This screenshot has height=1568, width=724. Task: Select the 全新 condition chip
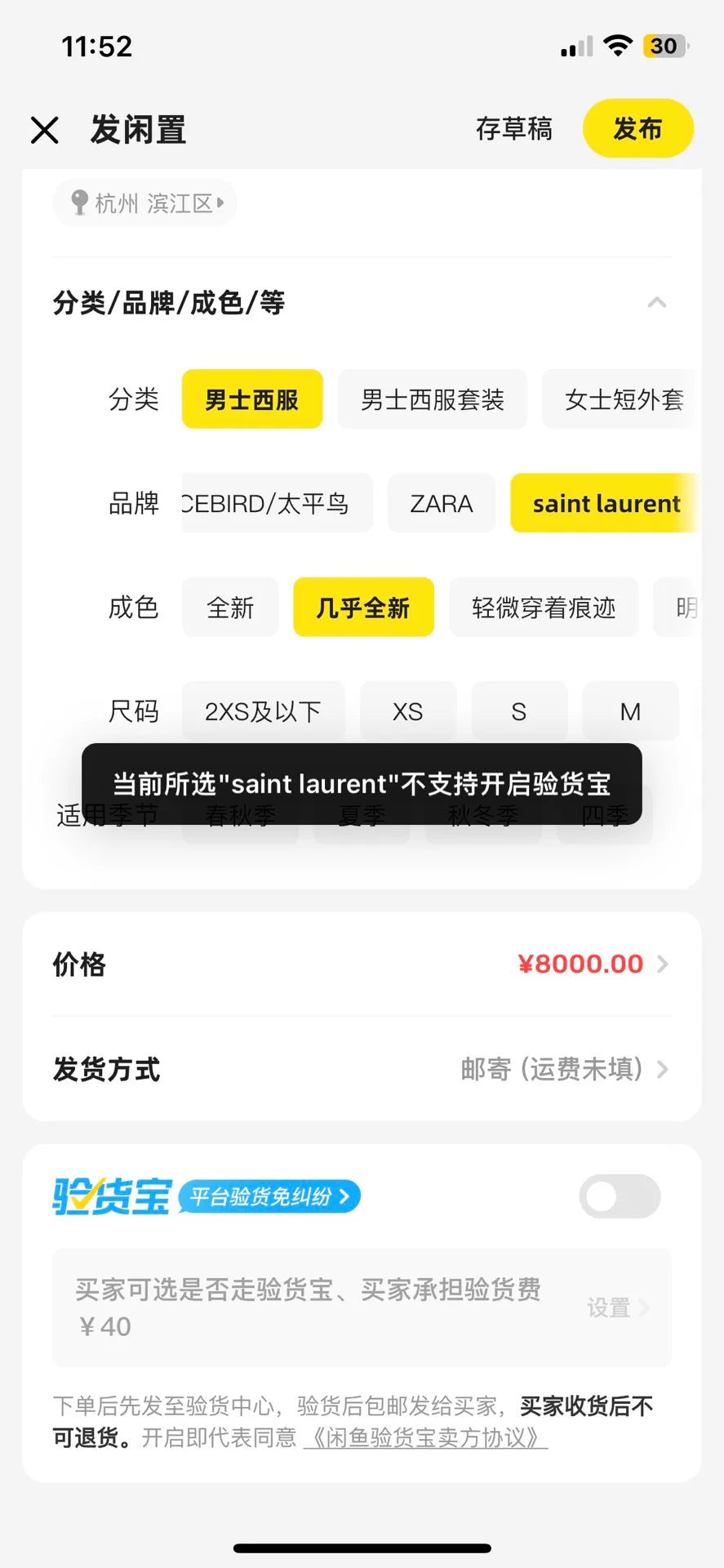point(229,607)
